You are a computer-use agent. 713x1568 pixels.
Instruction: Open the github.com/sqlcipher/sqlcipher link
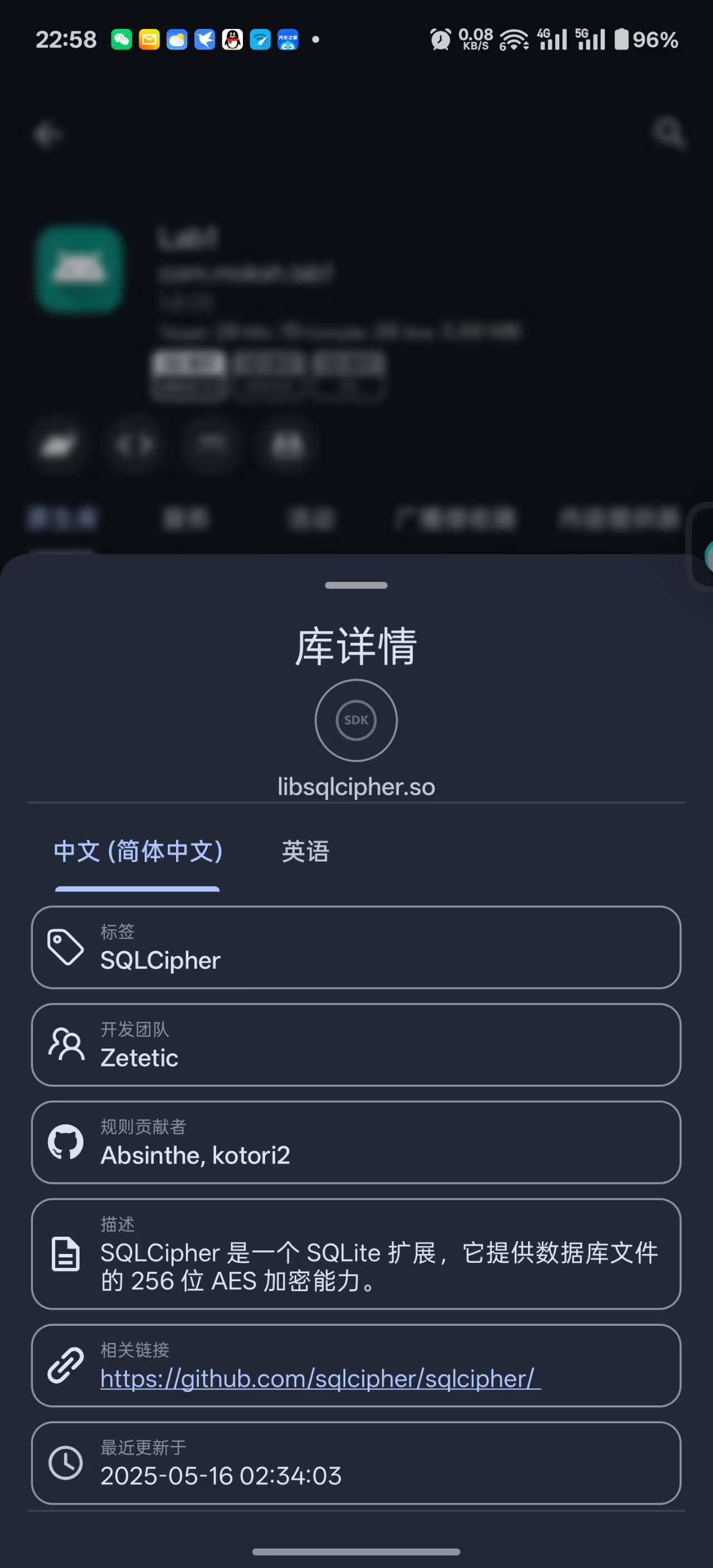click(320, 1379)
